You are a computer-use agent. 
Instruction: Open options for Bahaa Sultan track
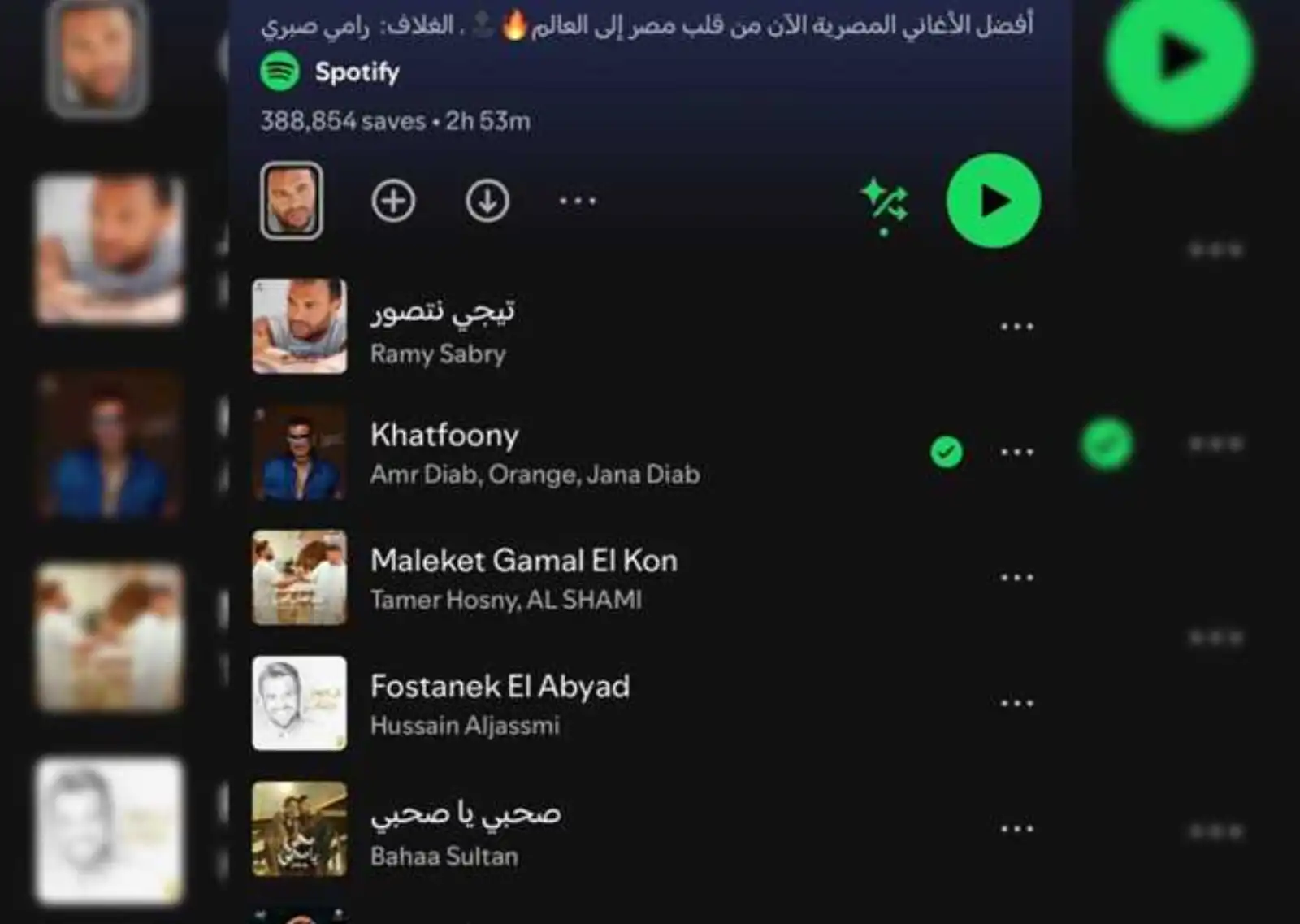[1016, 829]
